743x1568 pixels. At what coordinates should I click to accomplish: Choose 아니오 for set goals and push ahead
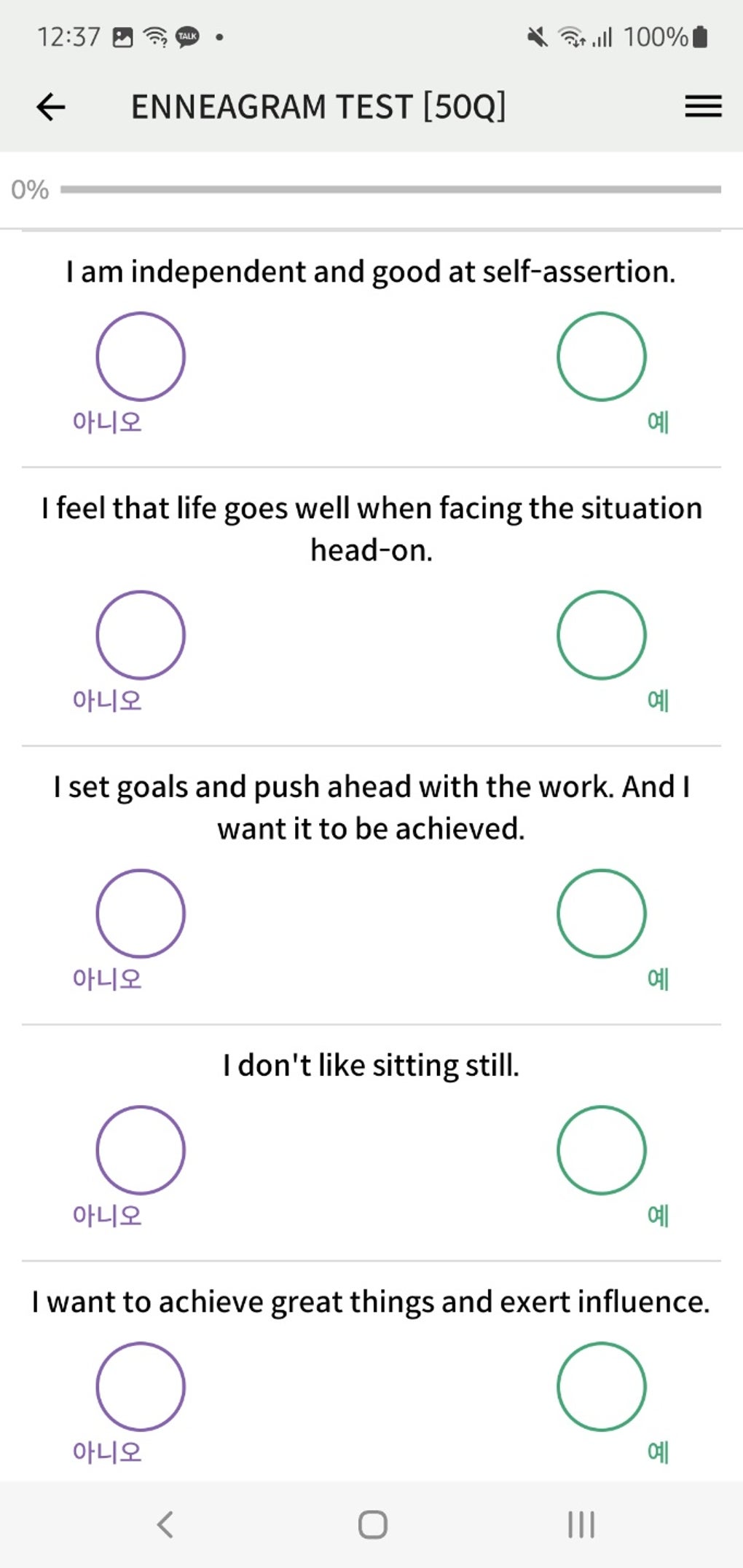point(141,914)
